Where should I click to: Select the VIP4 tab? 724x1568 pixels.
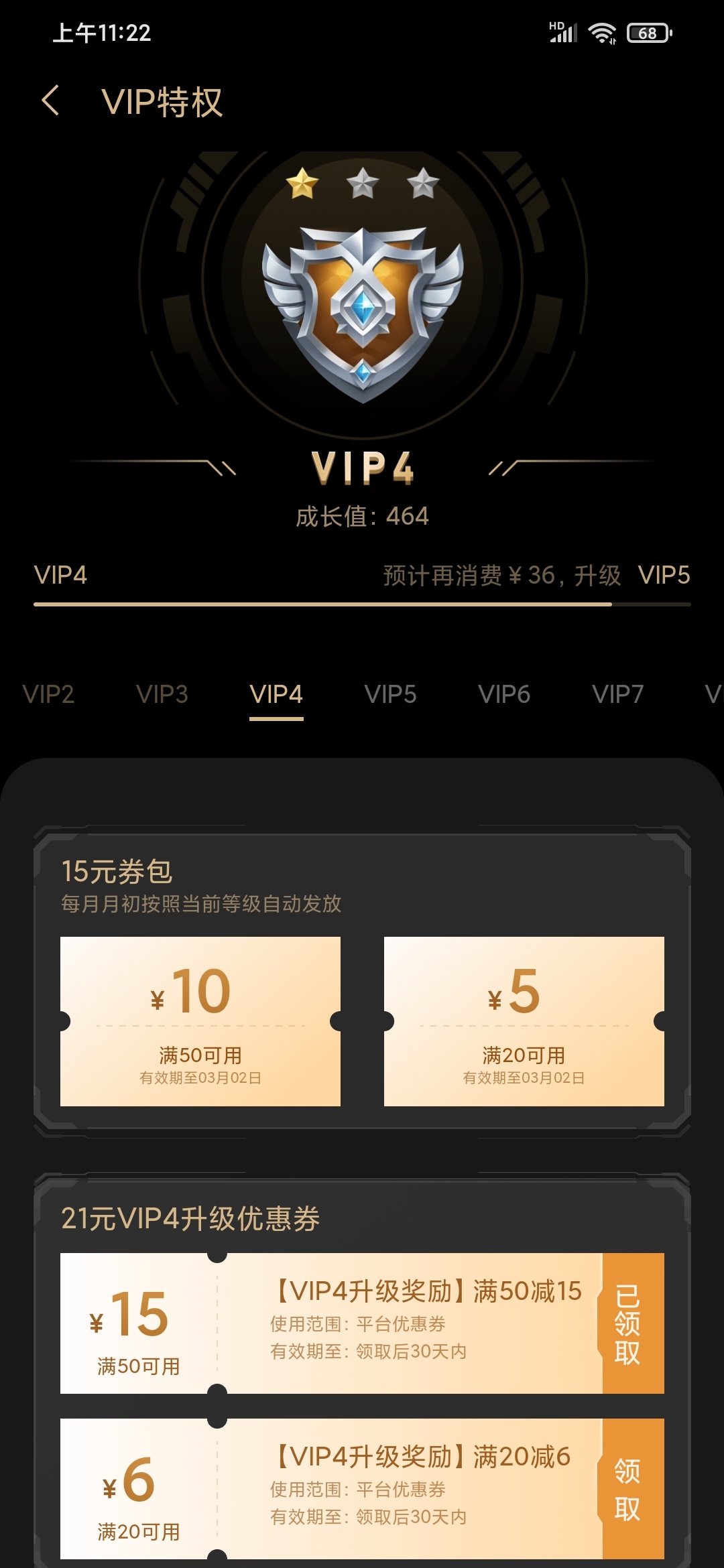pos(276,694)
